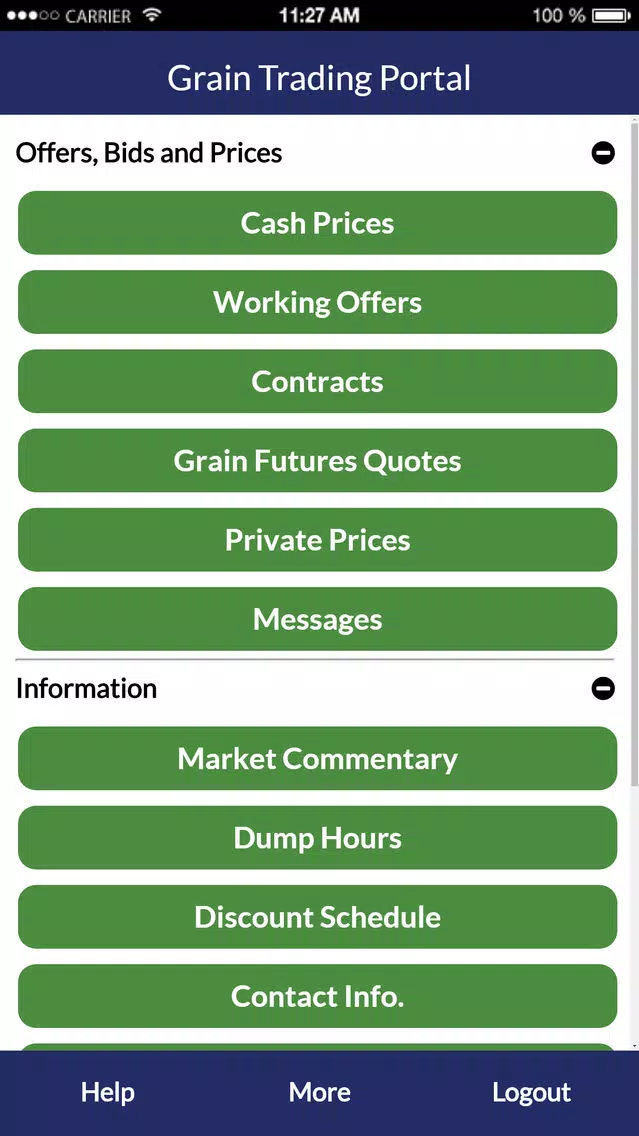Open Cash Prices
Image resolution: width=639 pixels, height=1136 pixels.
click(x=317, y=223)
